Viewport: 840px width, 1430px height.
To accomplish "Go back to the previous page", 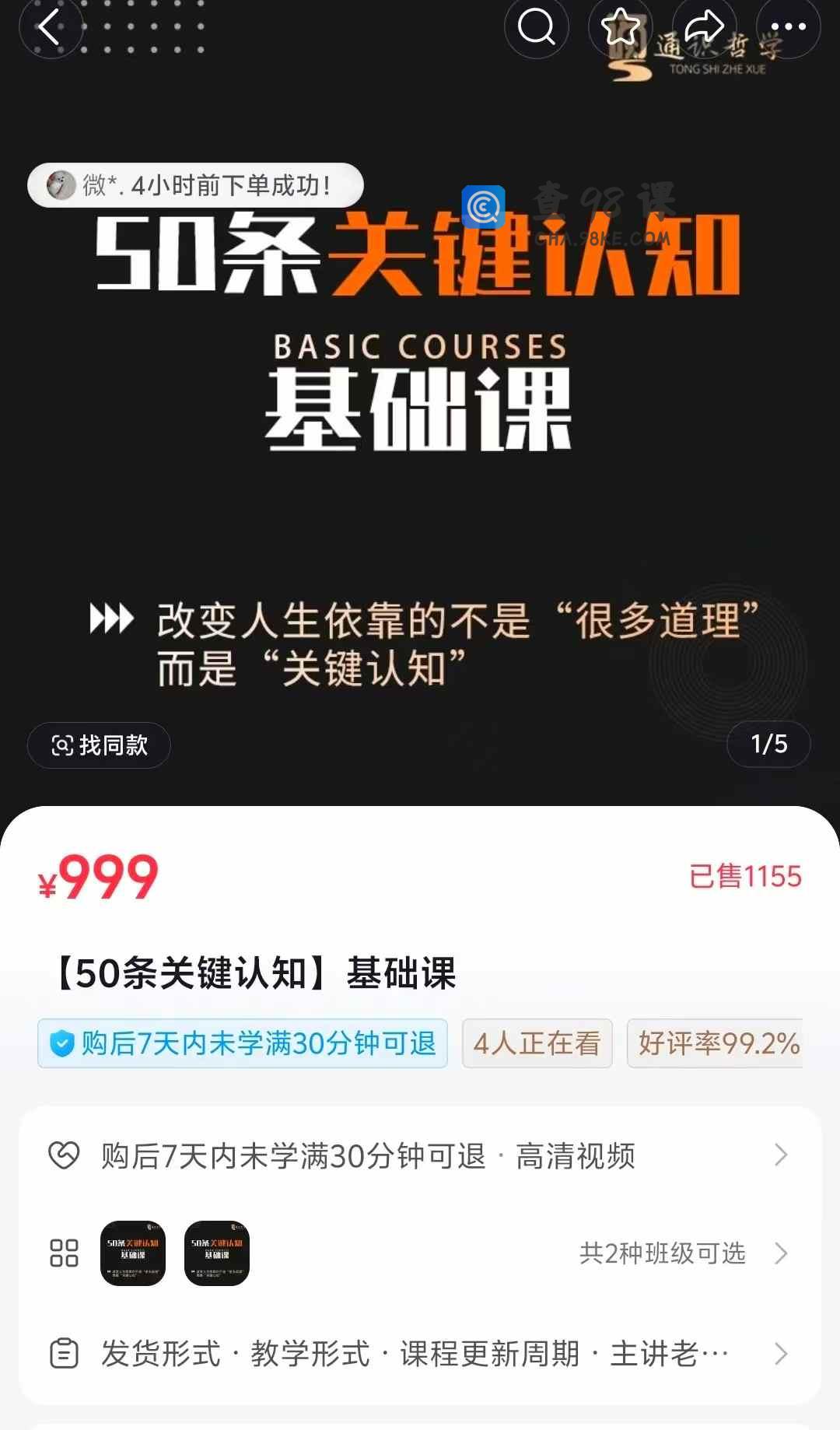I will click(x=51, y=28).
